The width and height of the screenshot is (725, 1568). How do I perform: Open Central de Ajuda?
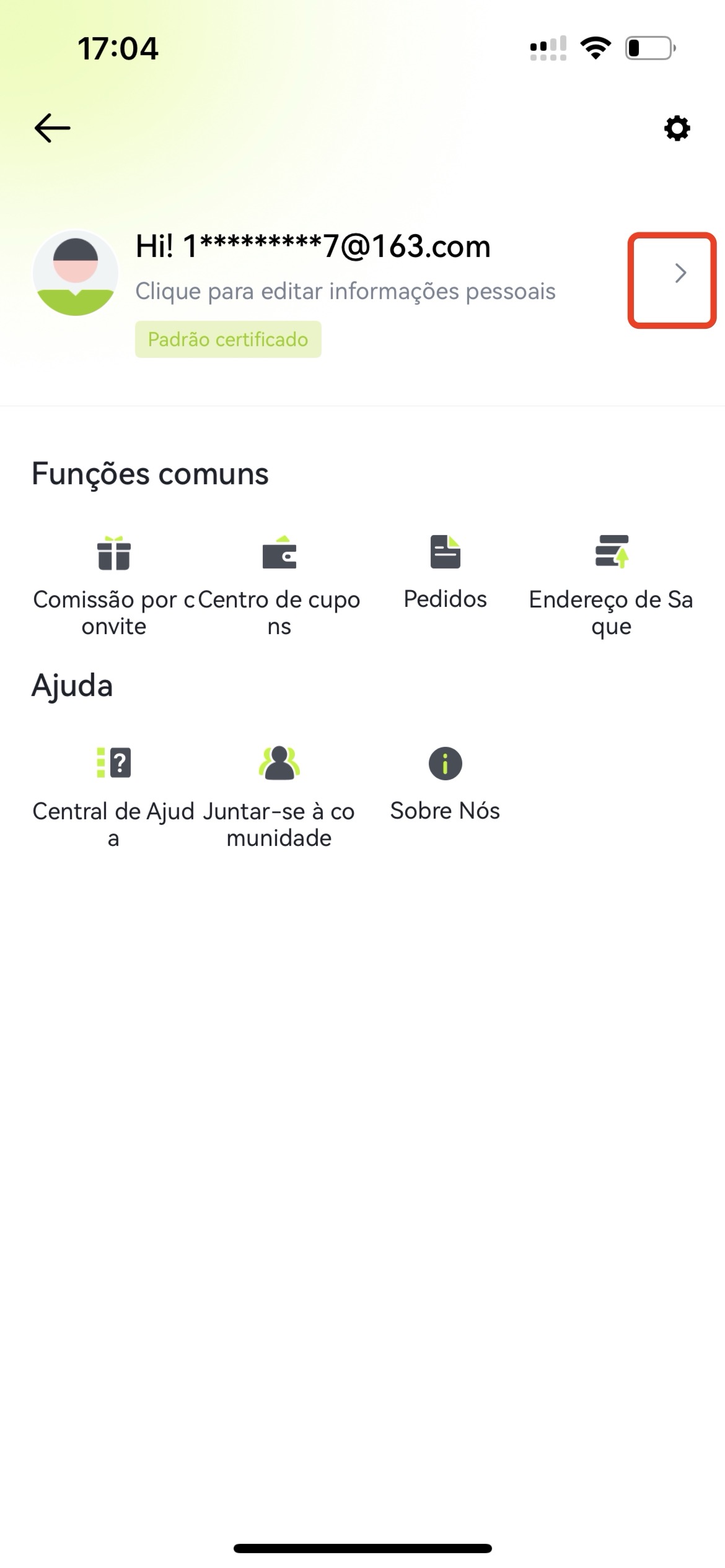[x=114, y=798]
